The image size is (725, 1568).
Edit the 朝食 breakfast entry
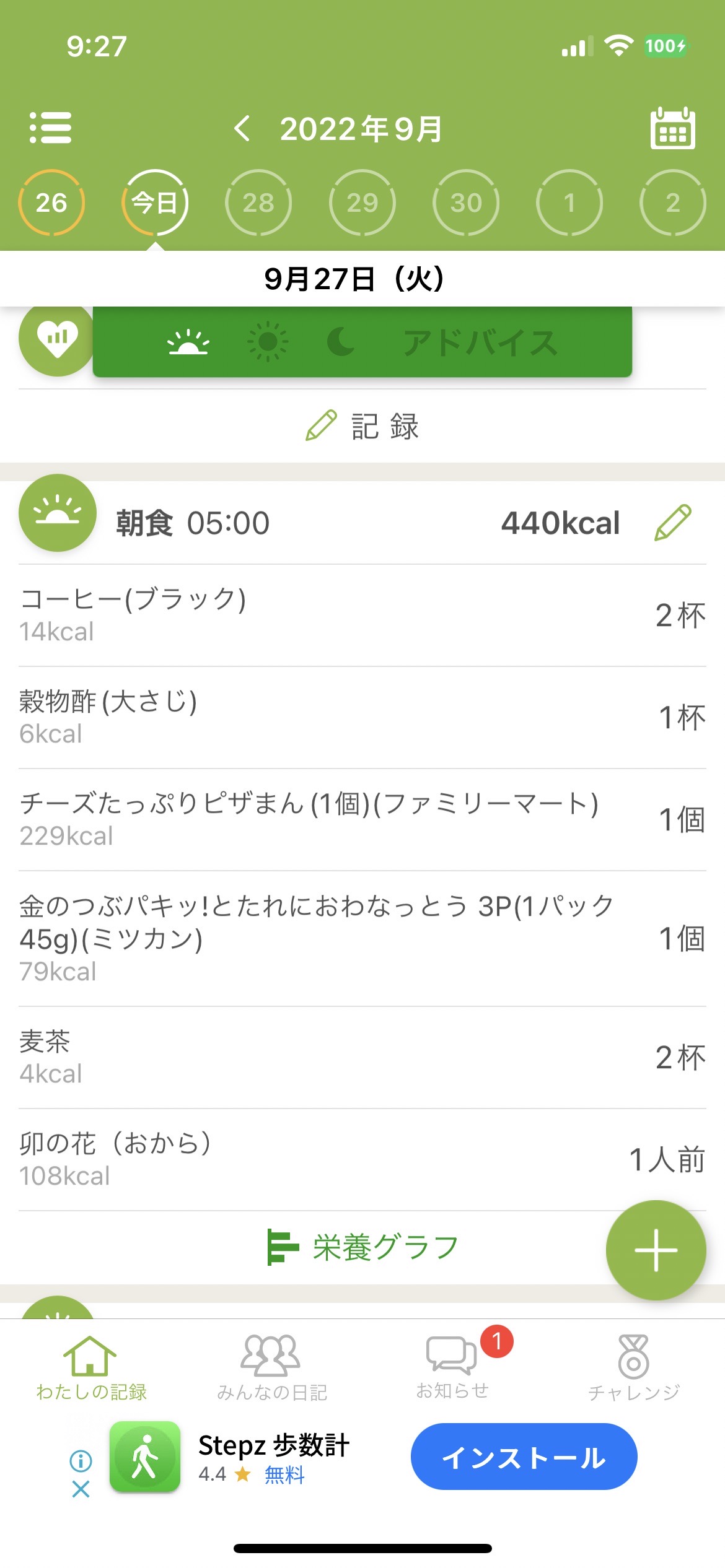673,523
